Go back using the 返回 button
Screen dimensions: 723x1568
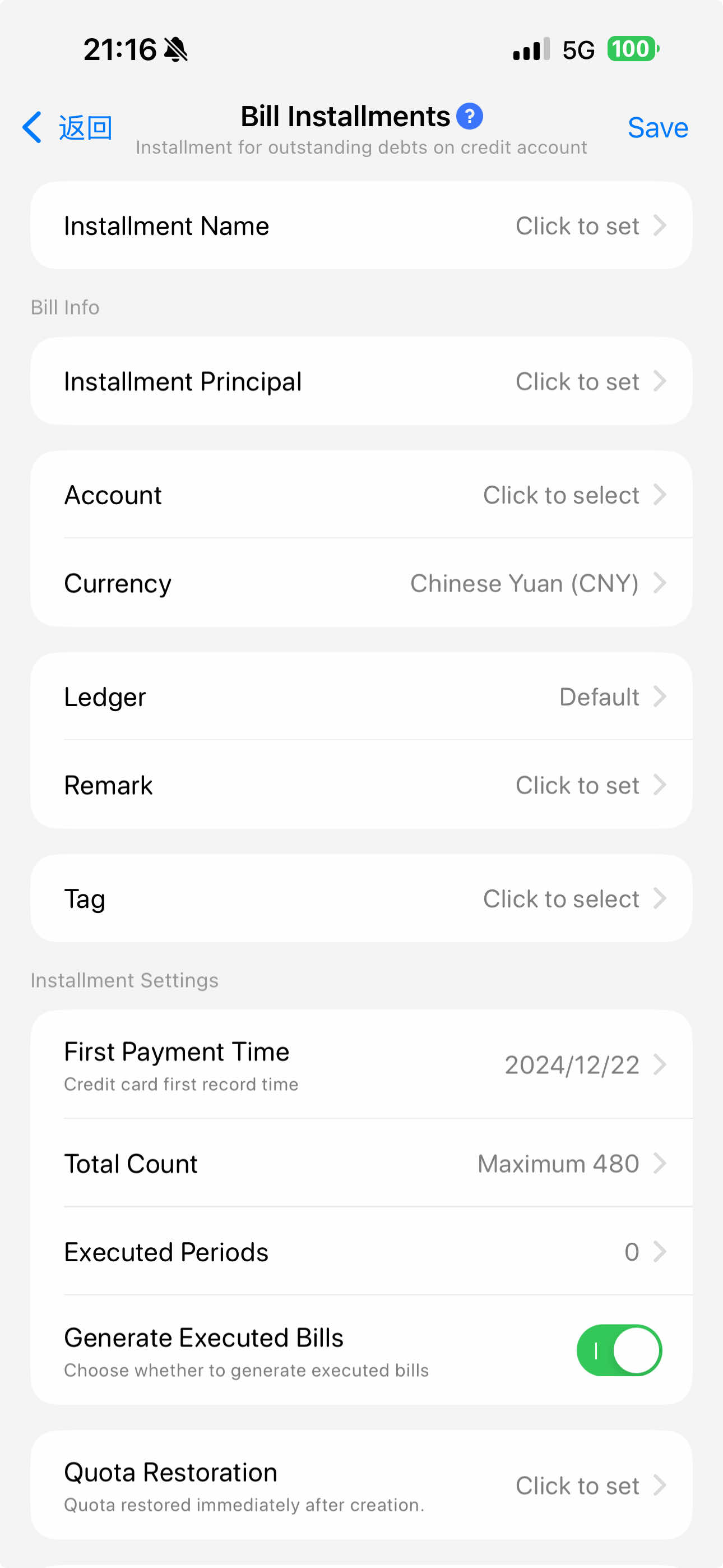(67, 128)
